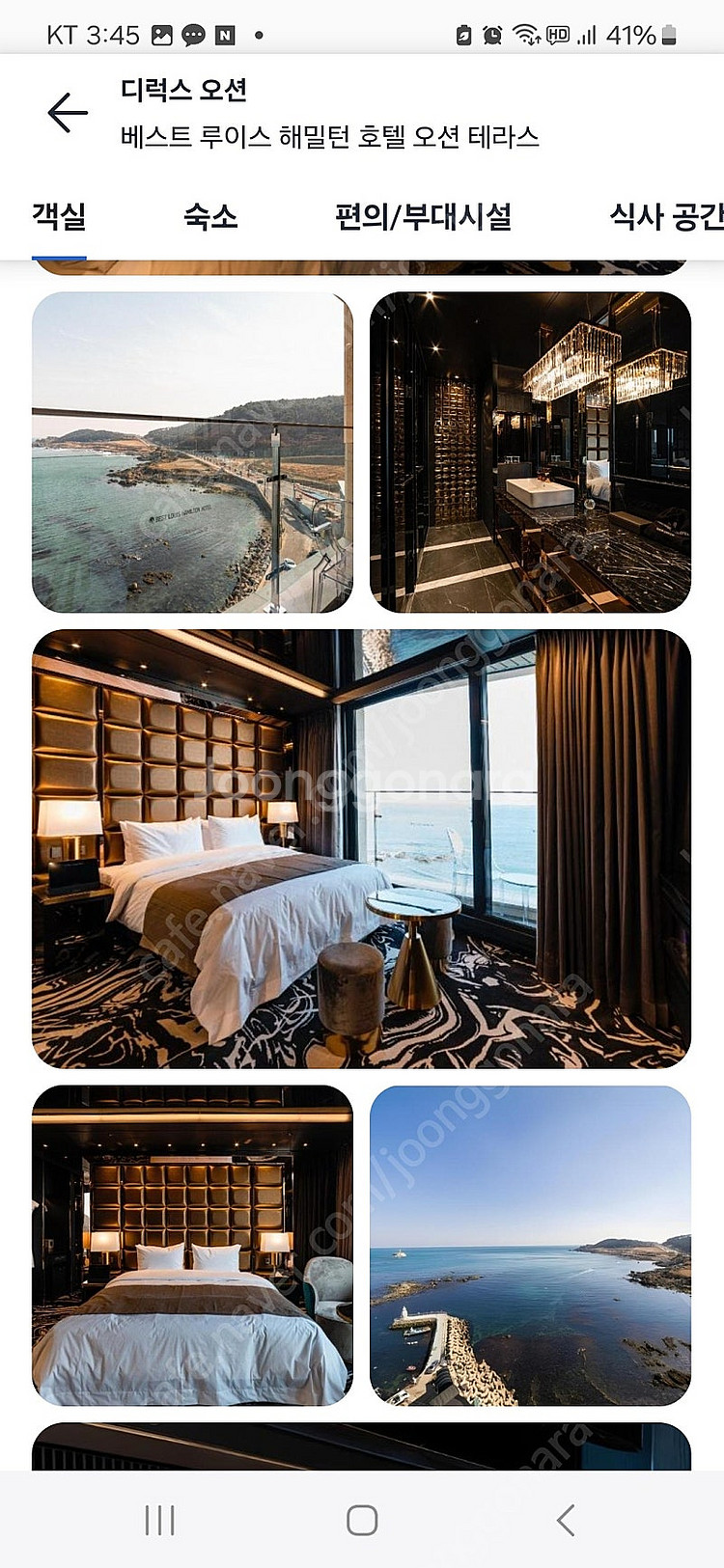Open the recent apps button

159,1520
